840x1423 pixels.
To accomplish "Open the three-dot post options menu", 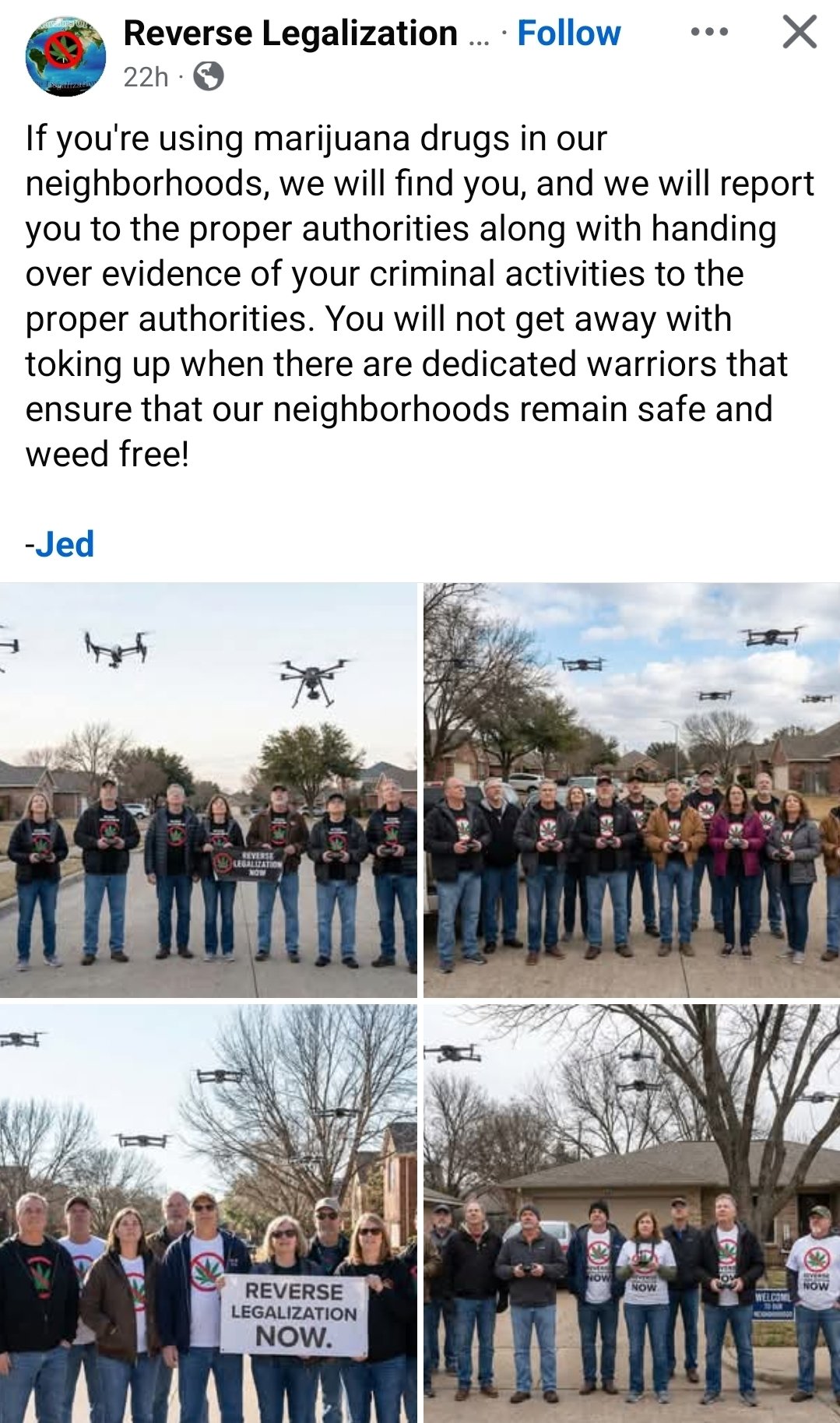I will [x=709, y=33].
